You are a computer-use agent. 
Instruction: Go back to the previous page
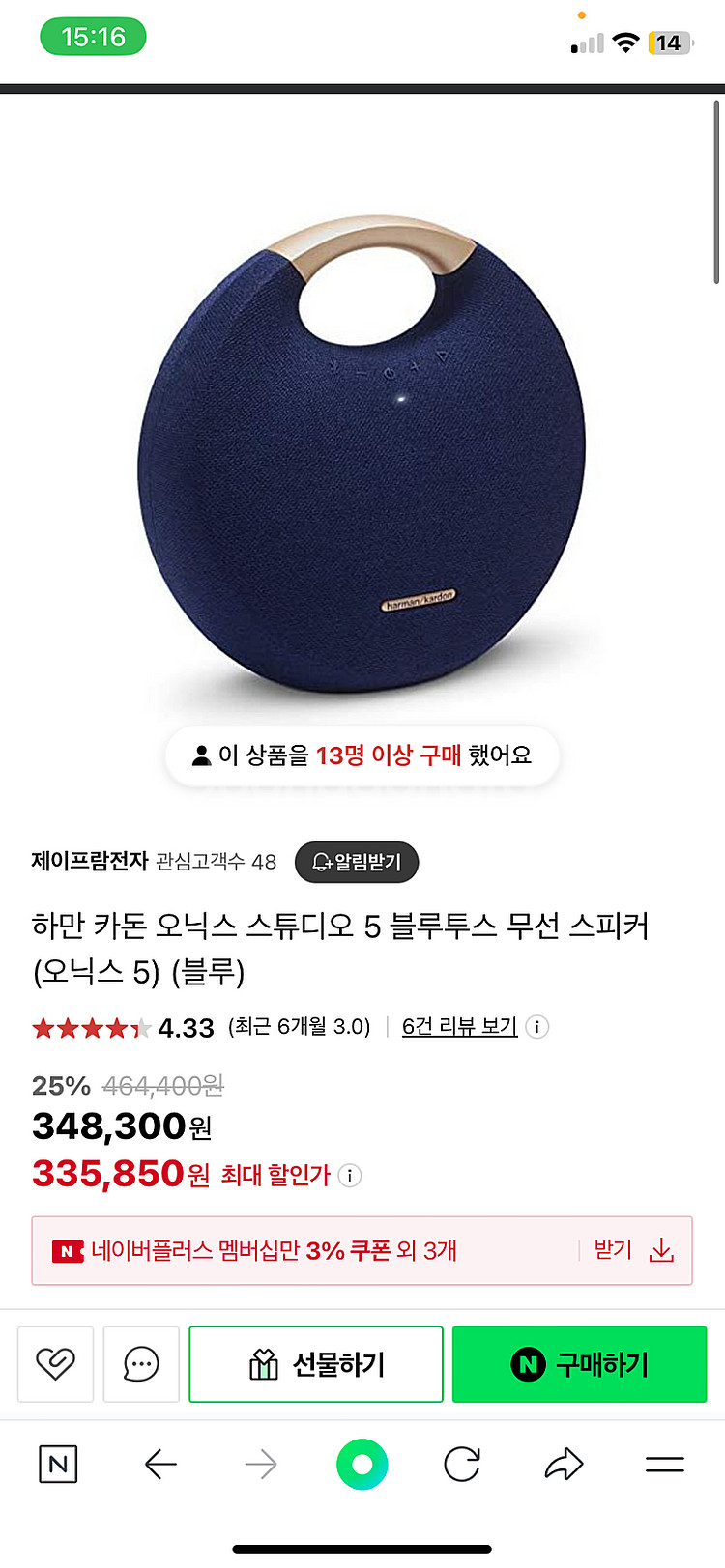tap(160, 1465)
